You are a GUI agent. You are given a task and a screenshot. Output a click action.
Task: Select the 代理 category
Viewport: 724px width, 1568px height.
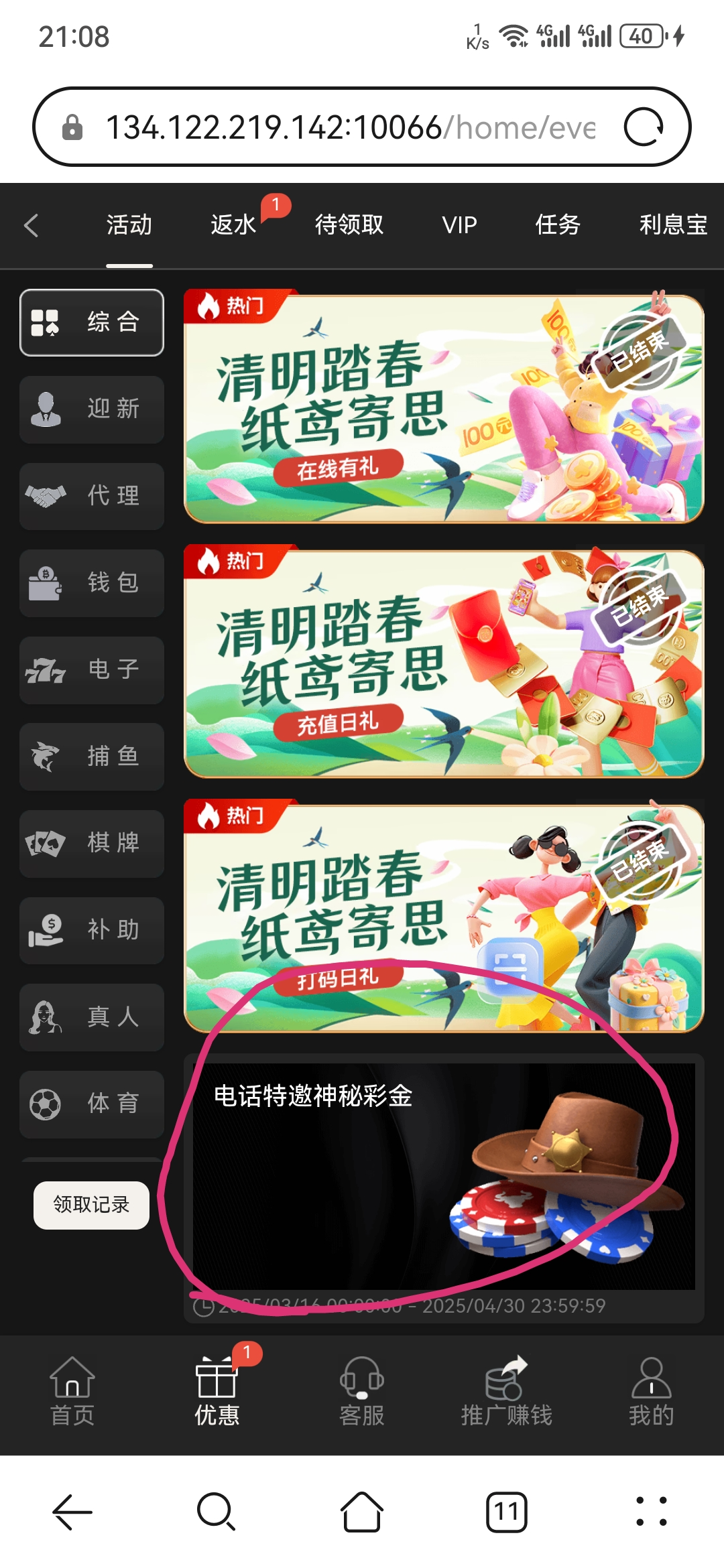click(92, 496)
